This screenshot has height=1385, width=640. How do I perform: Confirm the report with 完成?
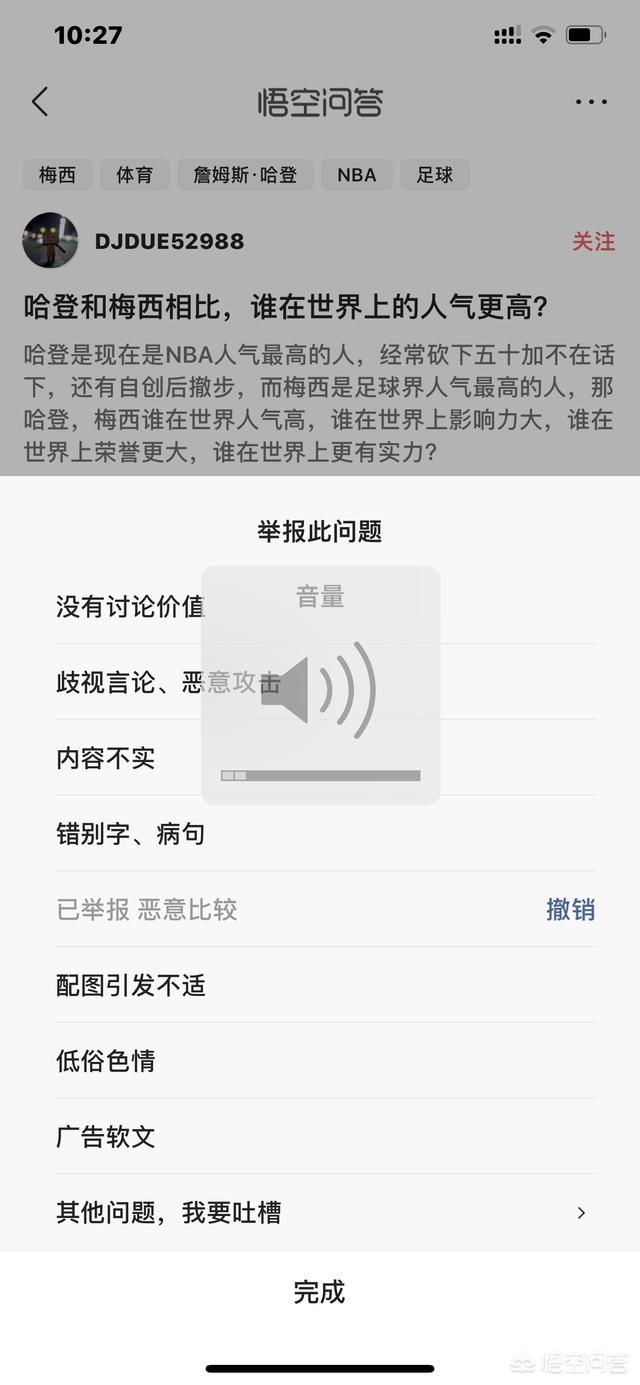pos(319,1292)
